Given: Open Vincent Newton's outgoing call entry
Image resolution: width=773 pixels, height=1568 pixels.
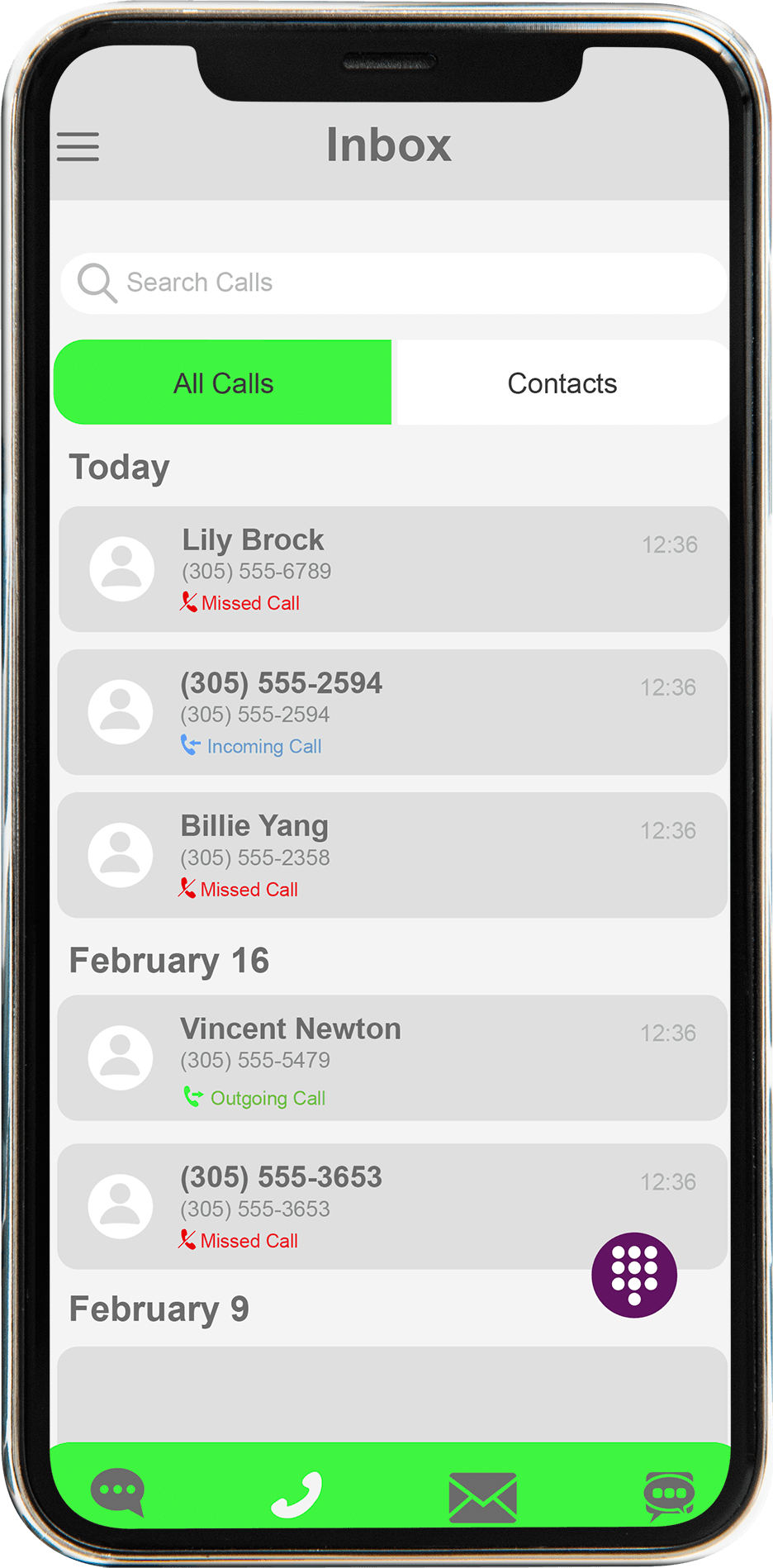Looking at the screenshot, I should (392, 1058).
